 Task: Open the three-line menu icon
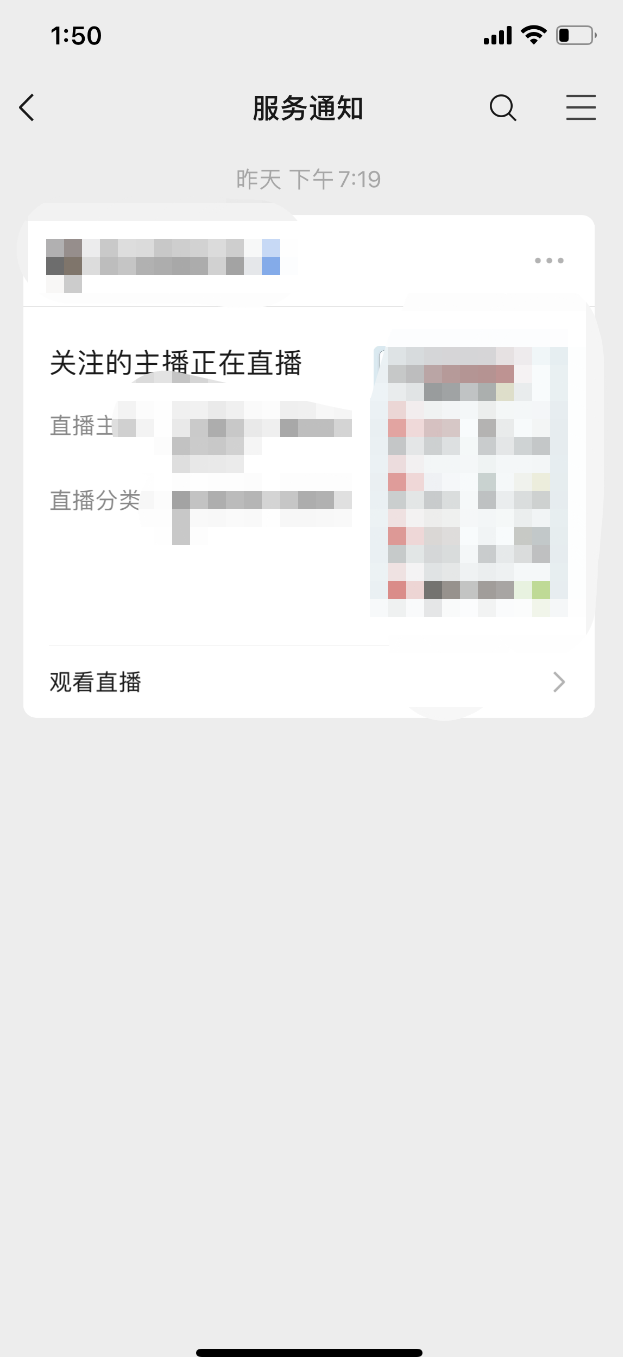point(581,108)
